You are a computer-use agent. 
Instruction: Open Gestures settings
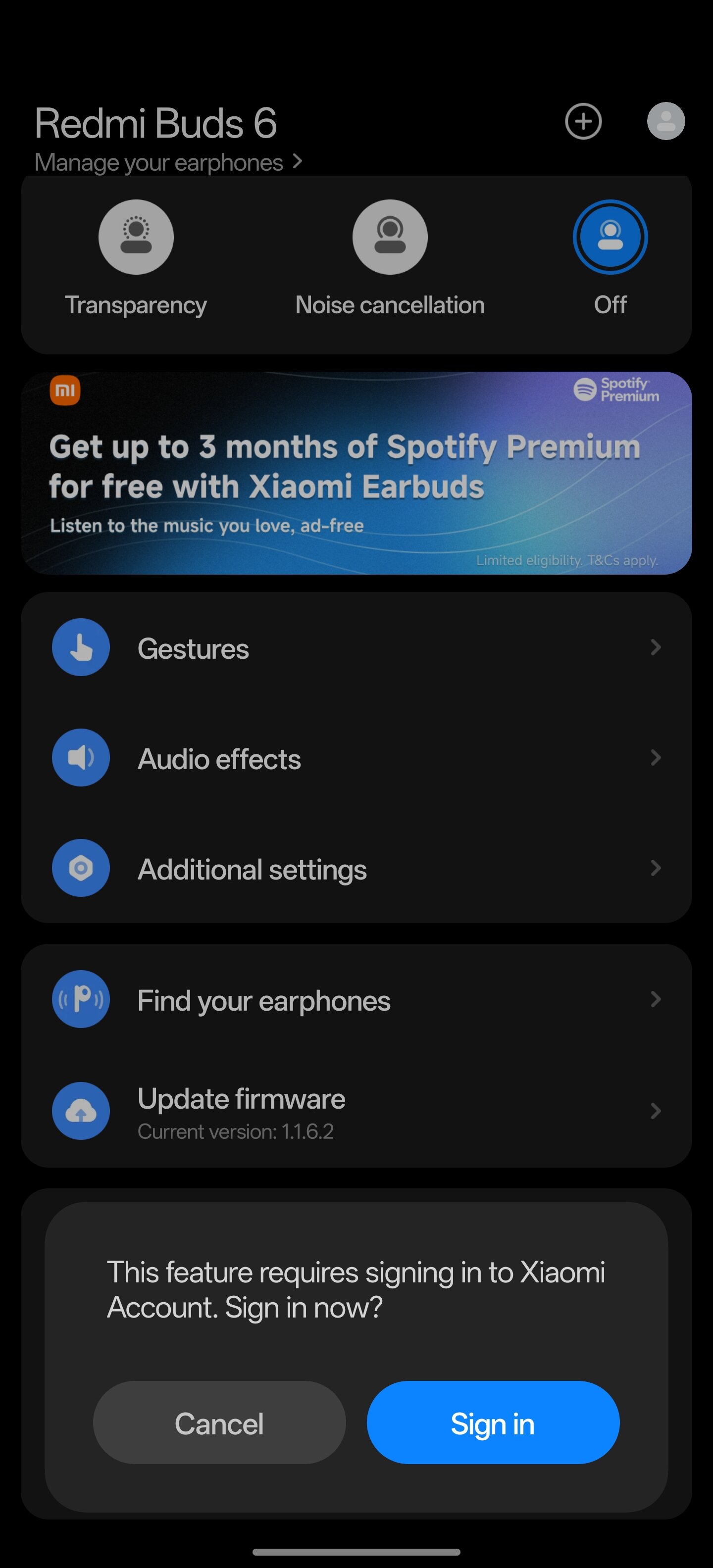tap(356, 648)
